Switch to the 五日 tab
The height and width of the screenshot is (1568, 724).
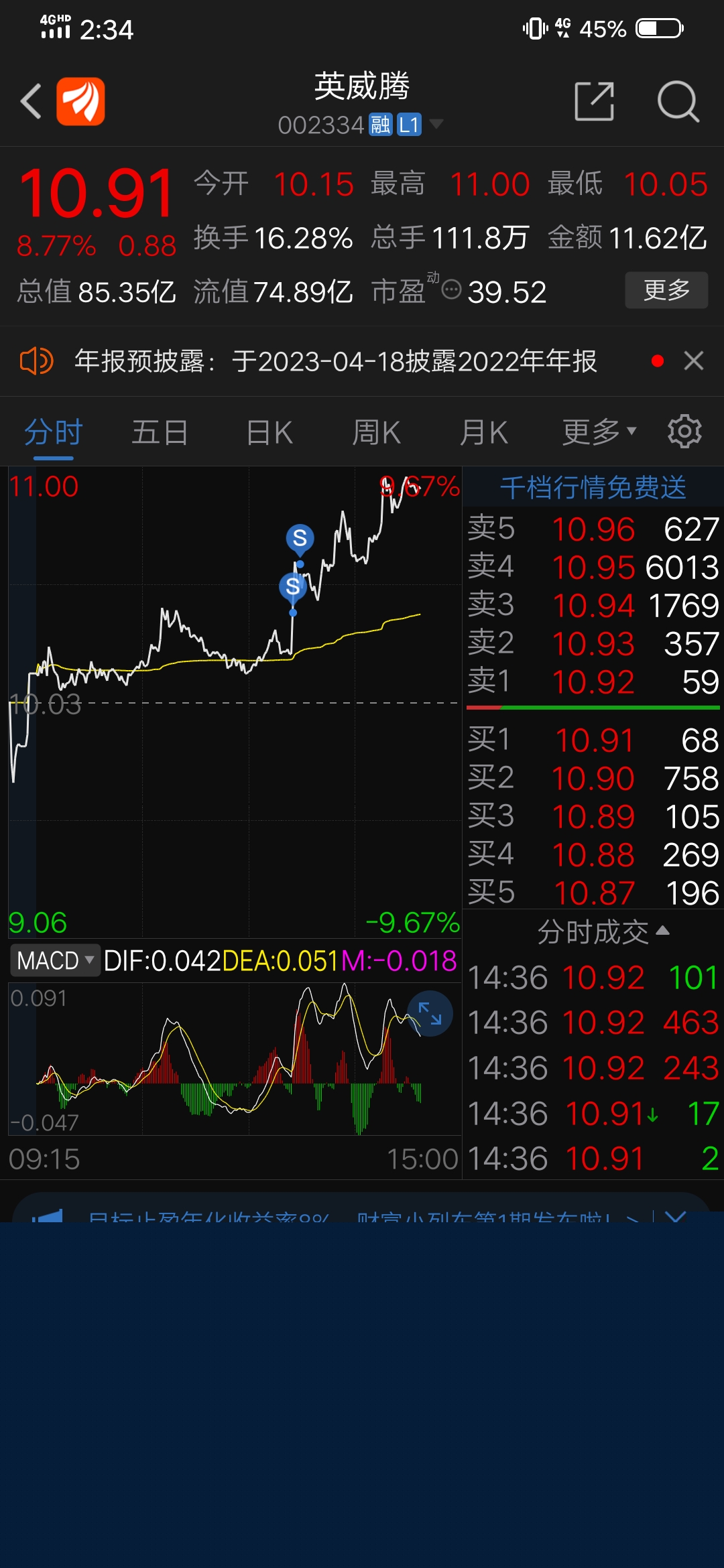[160, 432]
